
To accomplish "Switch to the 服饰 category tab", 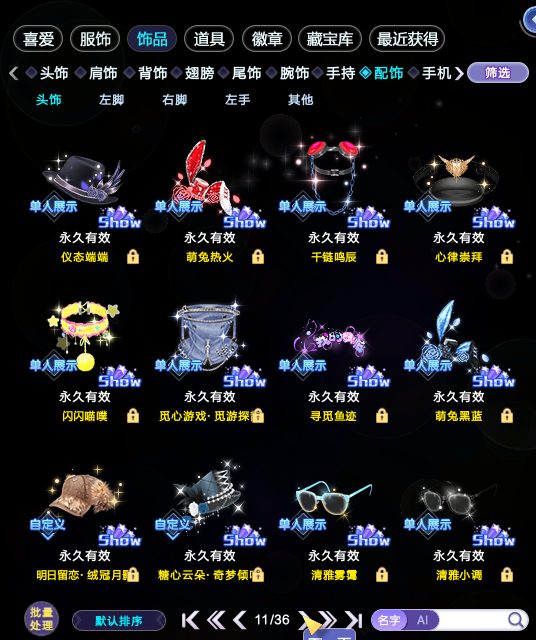I will coord(95,39).
